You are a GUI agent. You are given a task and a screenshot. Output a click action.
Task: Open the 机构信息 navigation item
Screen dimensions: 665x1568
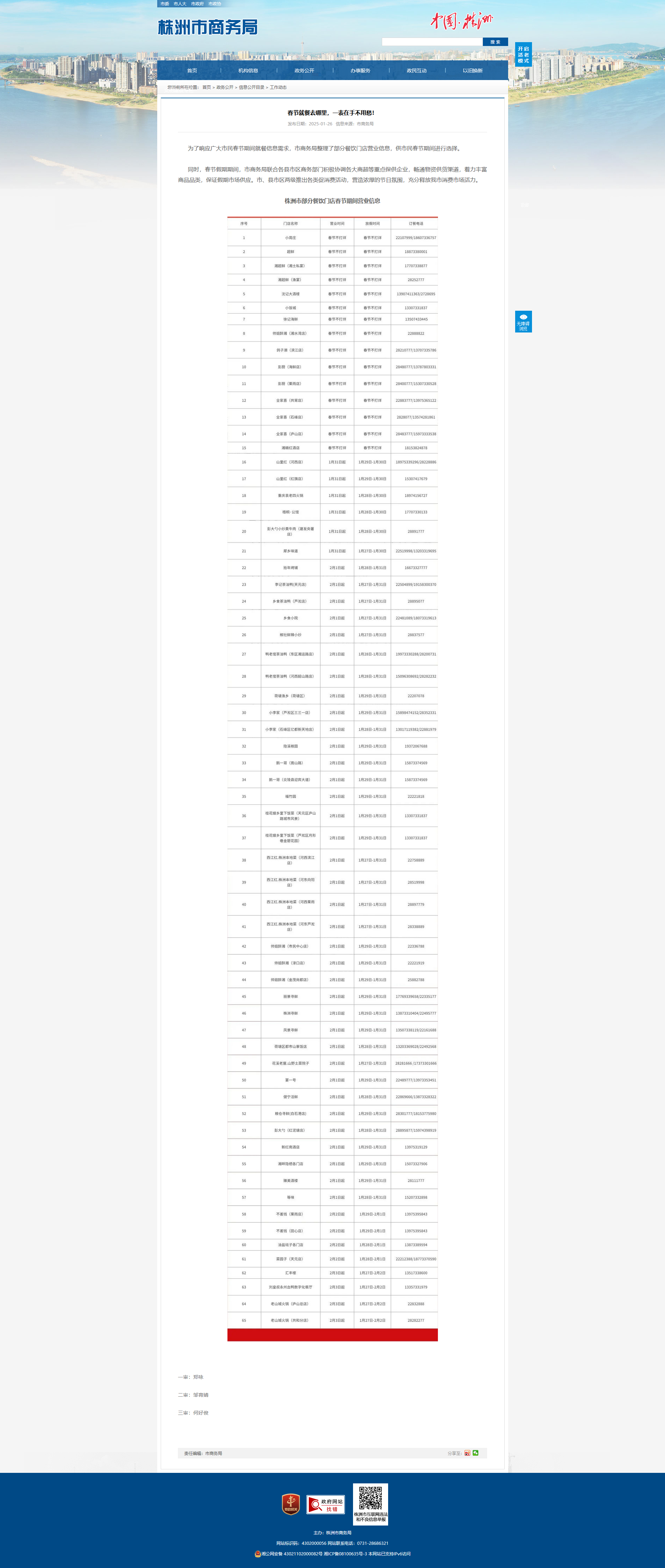tap(248, 71)
